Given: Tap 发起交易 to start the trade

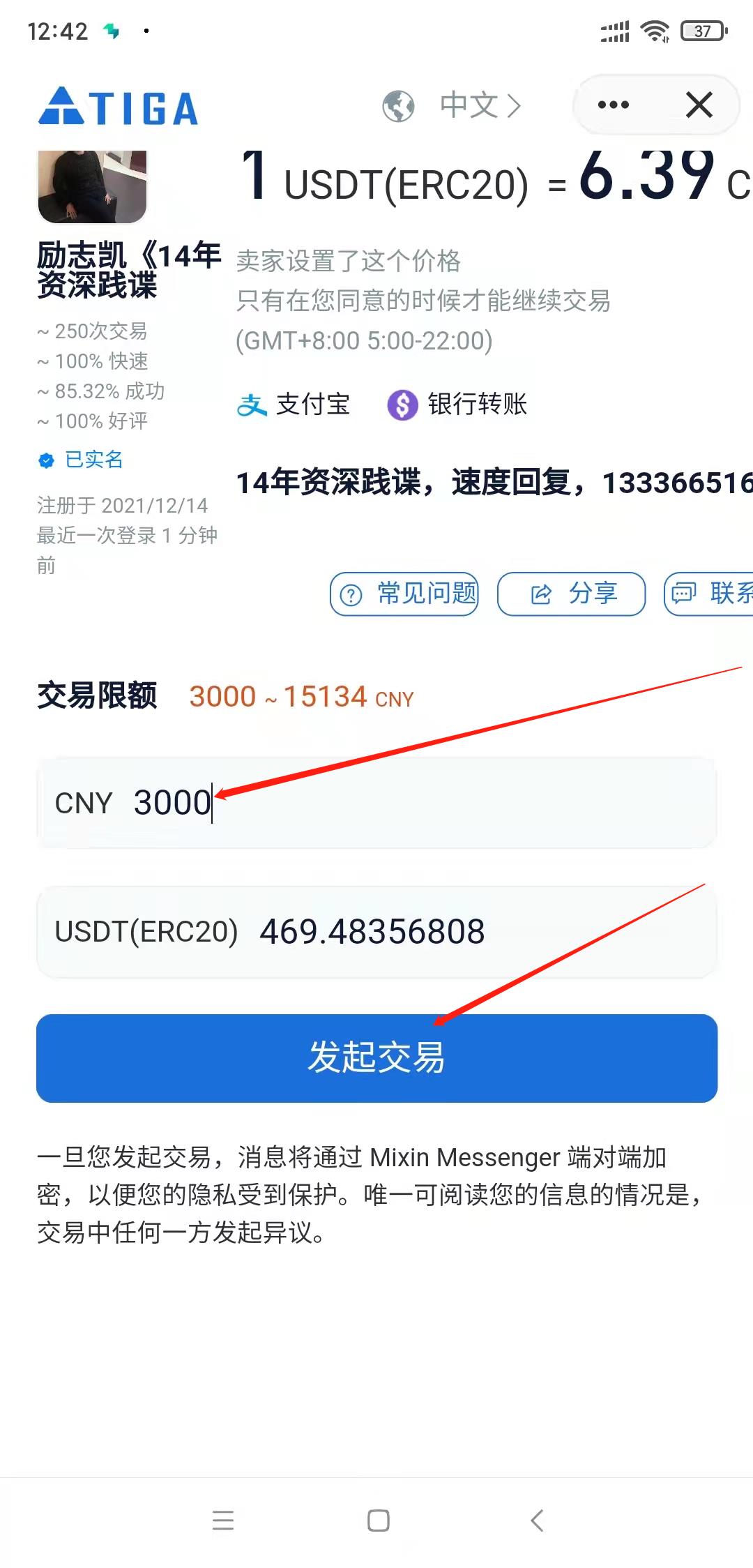Looking at the screenshot, I should pyautogui.click(x=376, y=1058).
